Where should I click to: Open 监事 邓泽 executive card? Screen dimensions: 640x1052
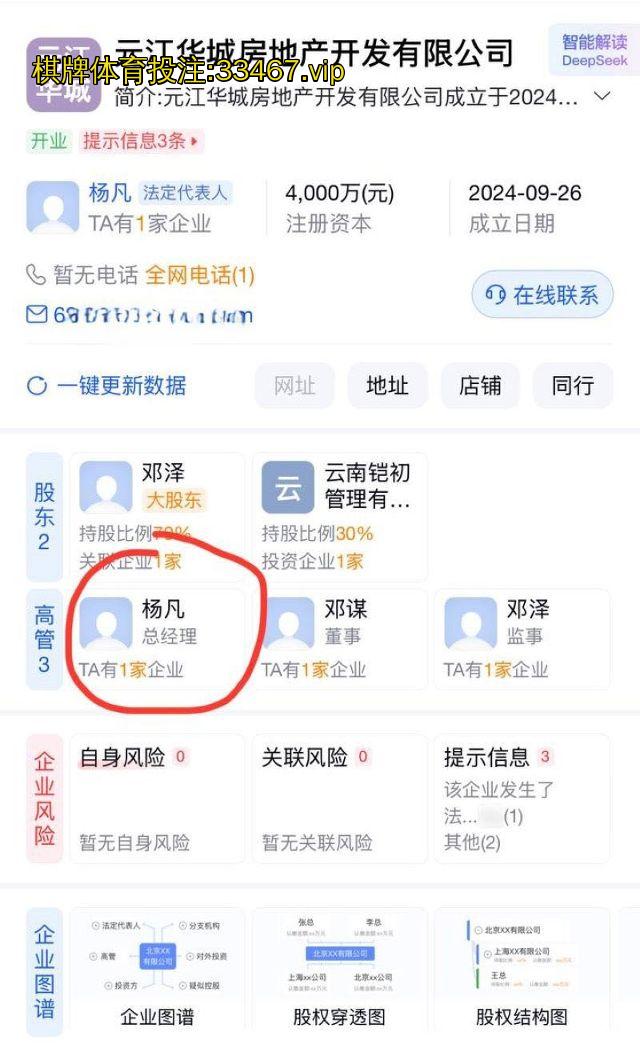click(x=521, y=638)
